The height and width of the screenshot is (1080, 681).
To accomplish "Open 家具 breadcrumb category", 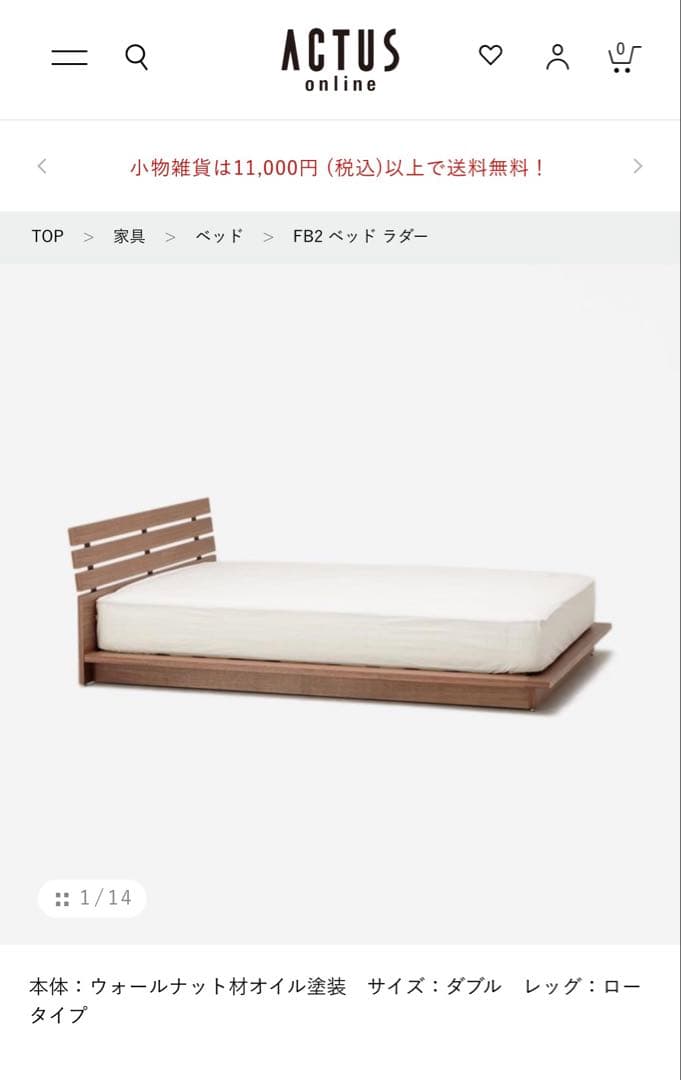I will [x=129, y=237].
